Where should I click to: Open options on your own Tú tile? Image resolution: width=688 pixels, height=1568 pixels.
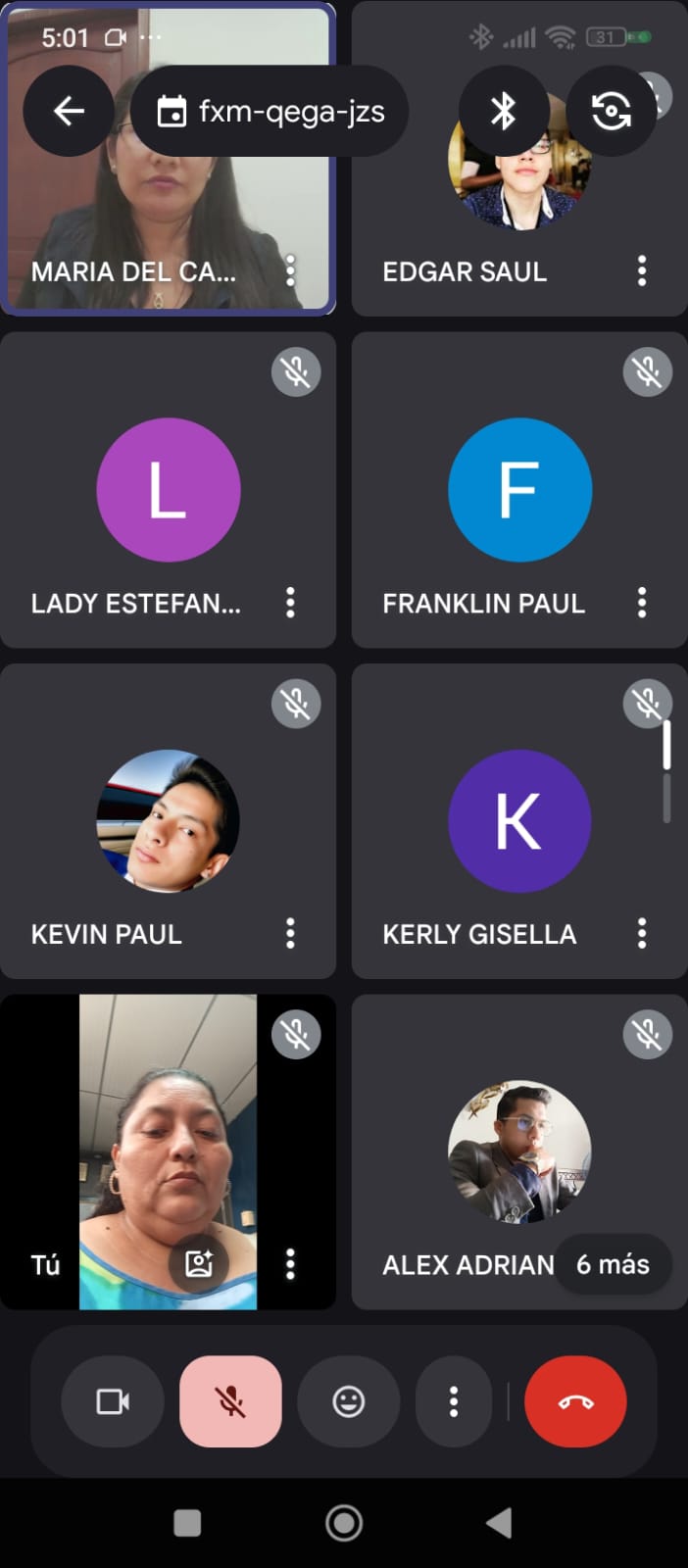point(290,1264)
